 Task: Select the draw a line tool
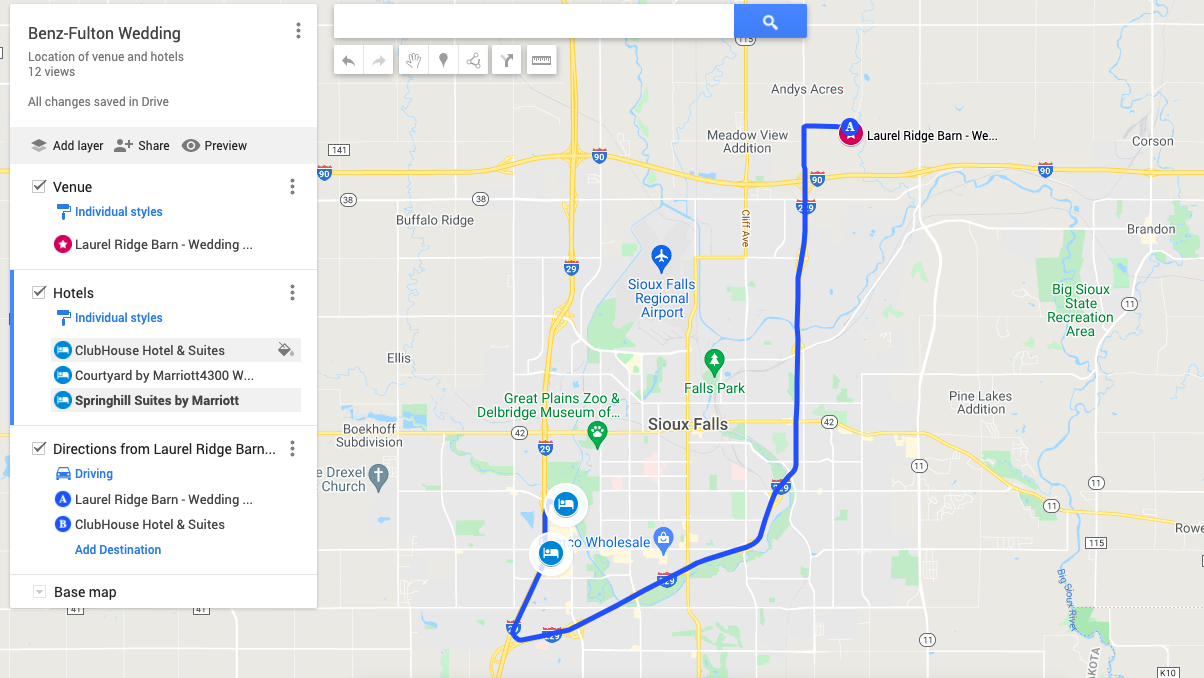pyautogui.click(x=474, y=61)
